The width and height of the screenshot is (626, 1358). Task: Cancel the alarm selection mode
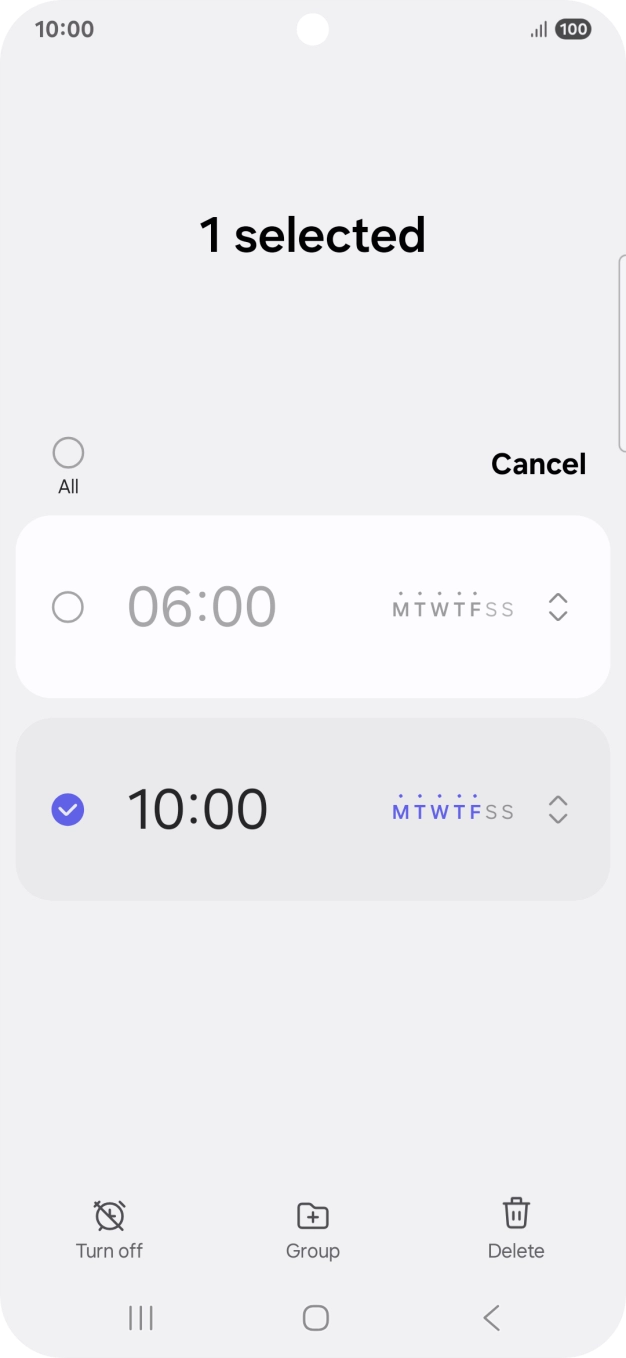(538, 464)
